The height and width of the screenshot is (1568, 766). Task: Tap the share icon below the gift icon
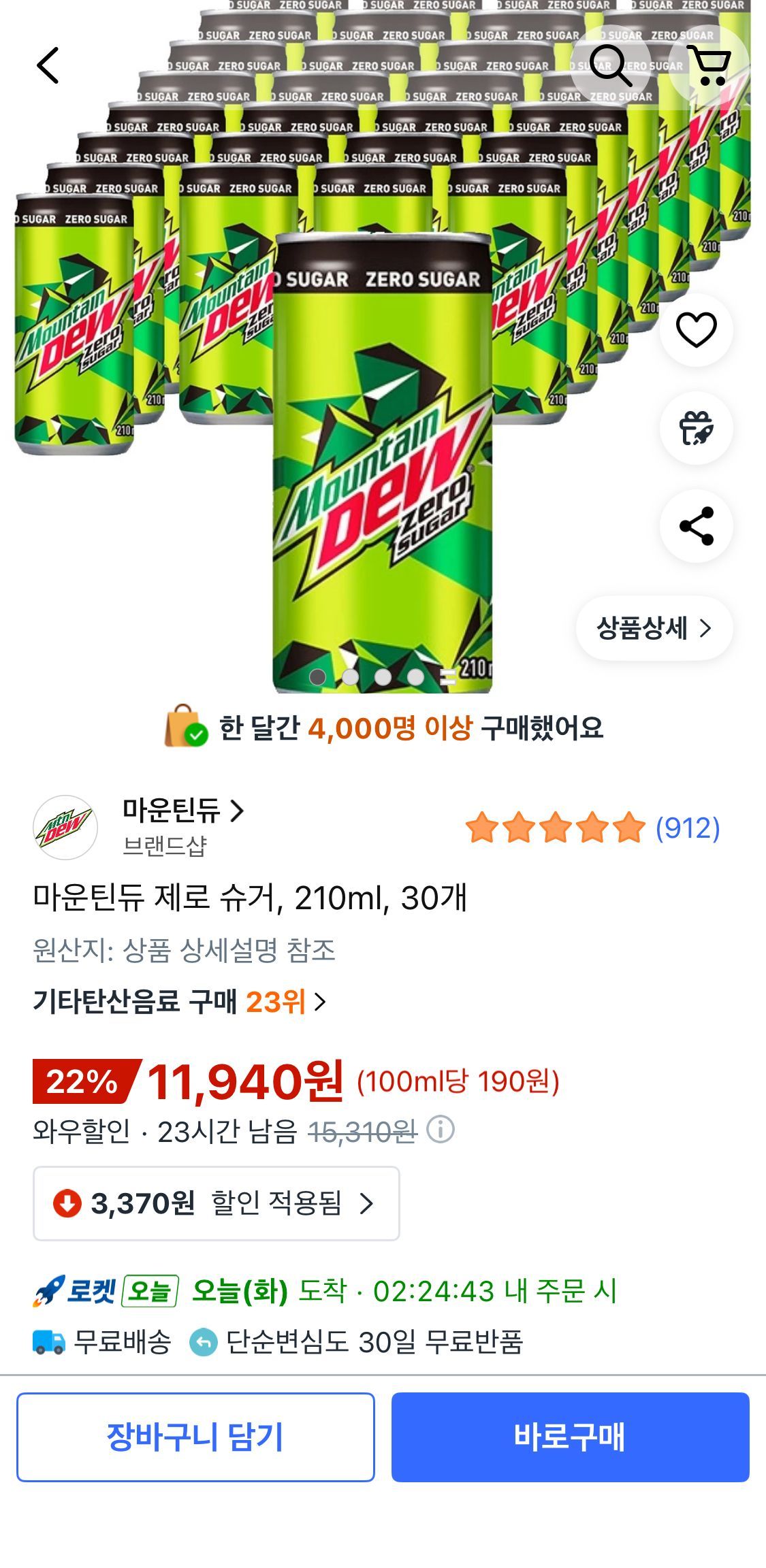coord(698,524)
